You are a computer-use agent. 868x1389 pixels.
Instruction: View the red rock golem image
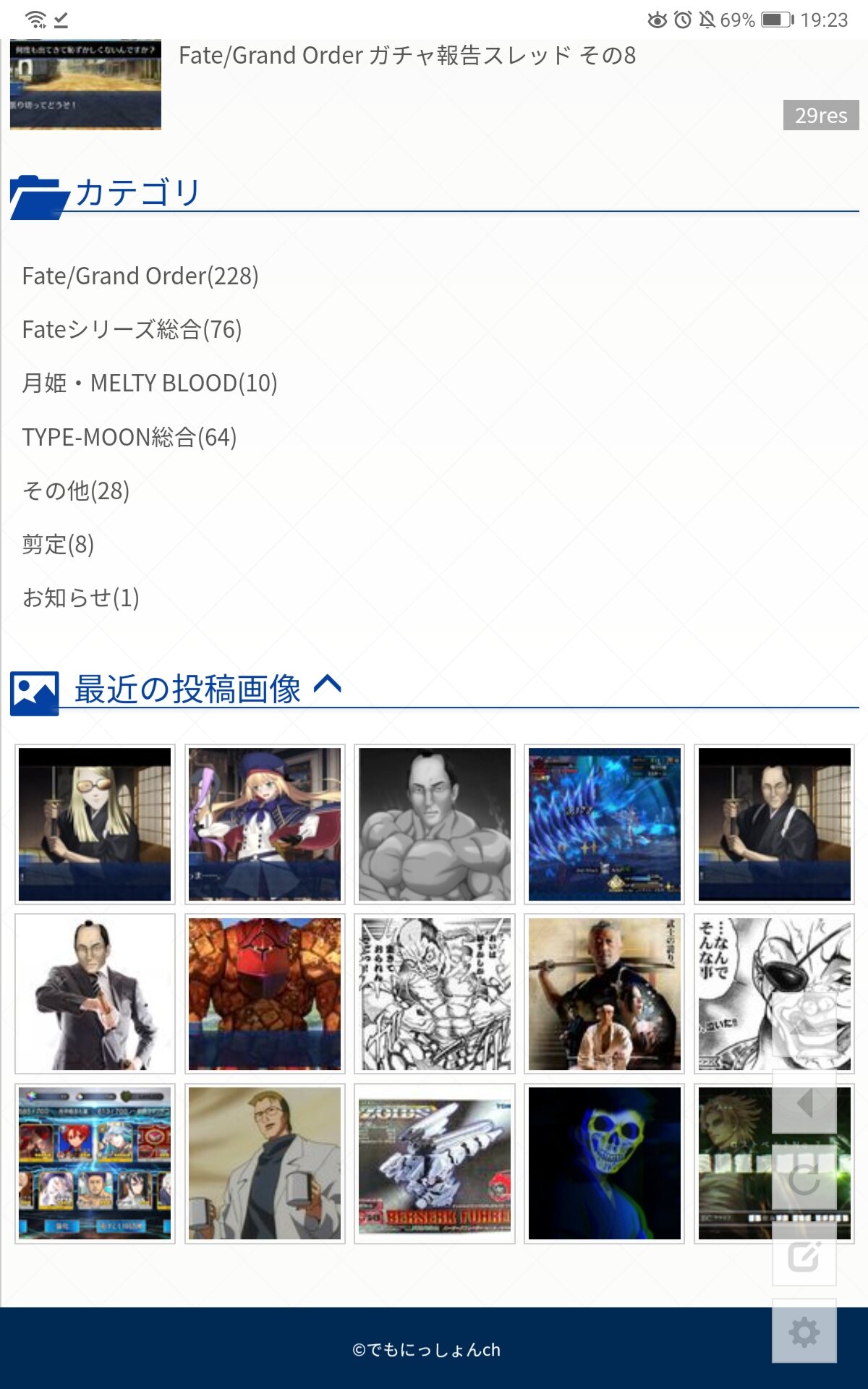[265, 994]
